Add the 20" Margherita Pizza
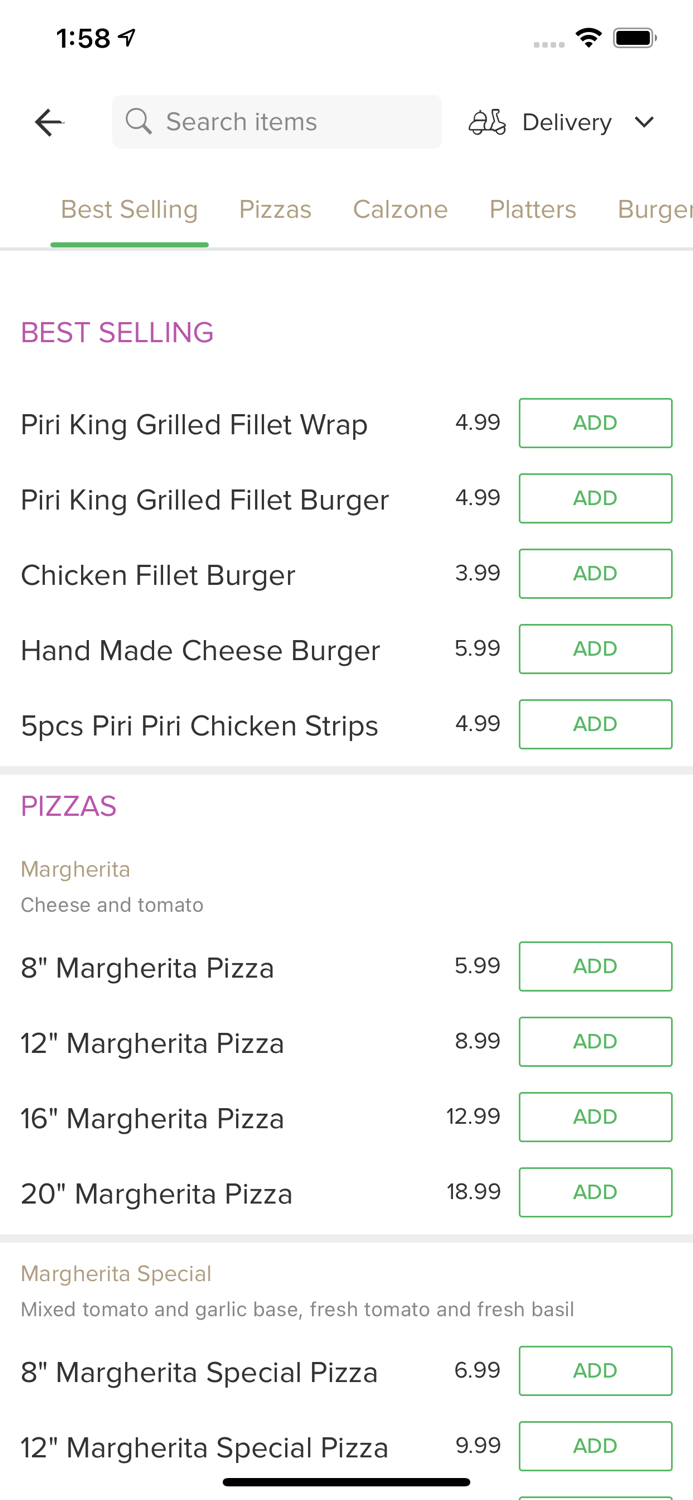 [595, 1192]
